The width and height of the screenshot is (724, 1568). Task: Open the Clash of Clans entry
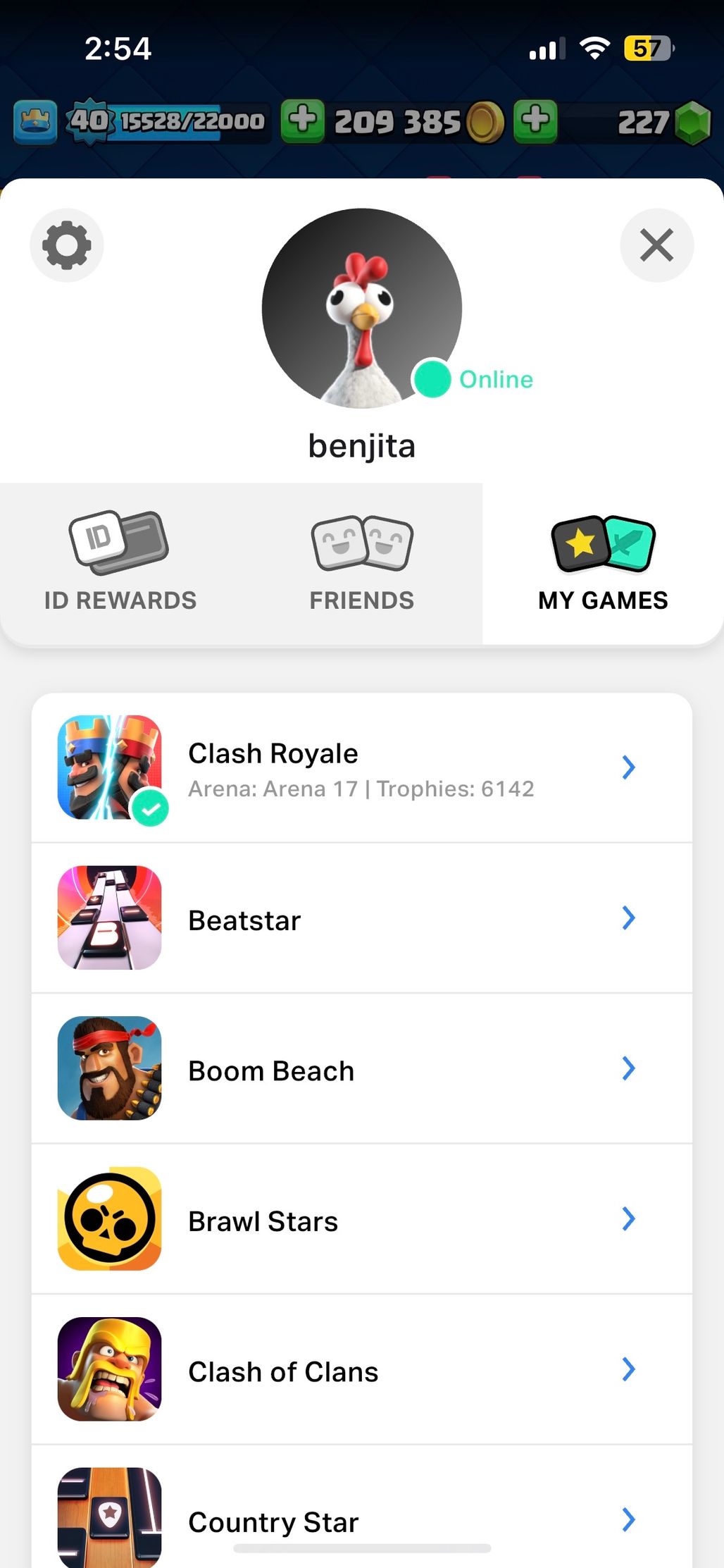point(362,1370)
